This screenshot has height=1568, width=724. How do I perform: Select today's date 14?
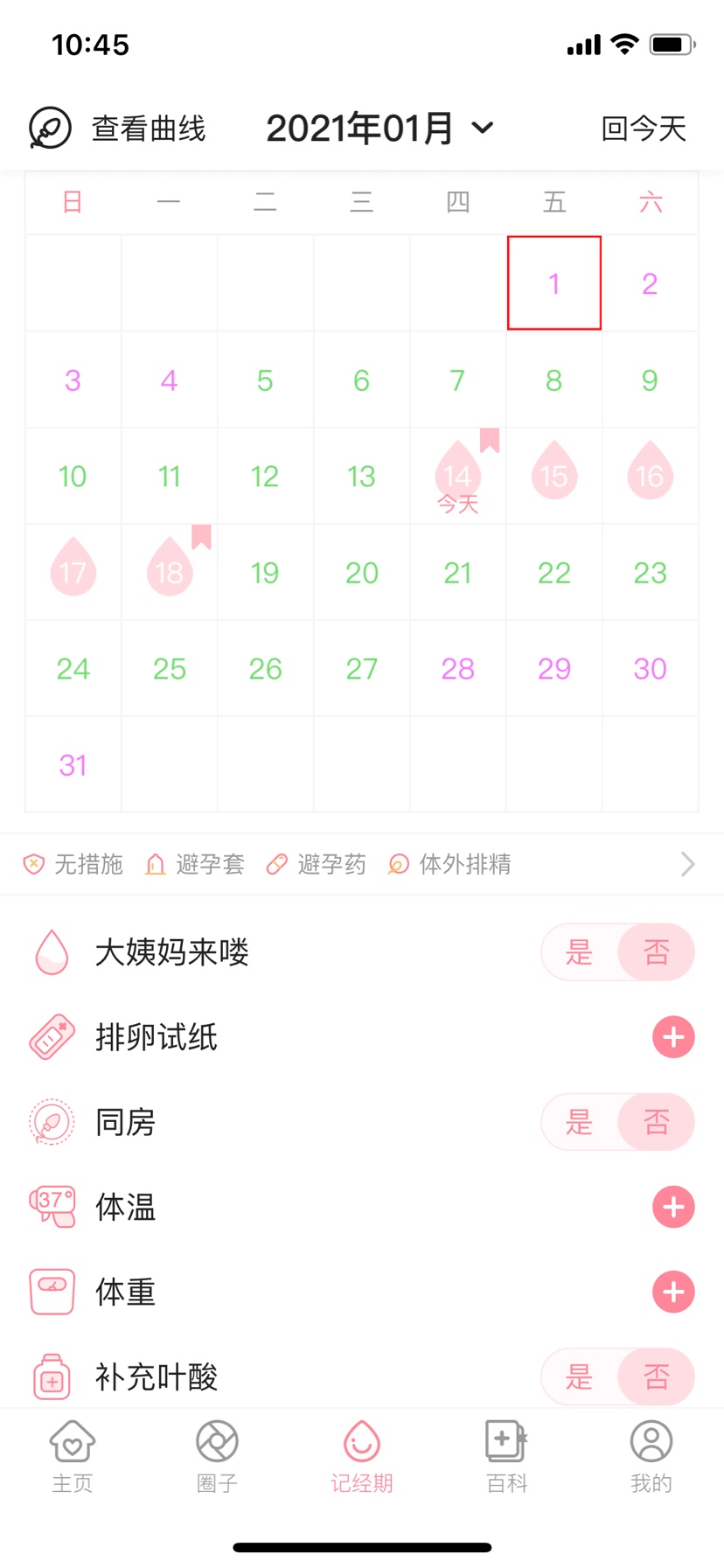pyautogui.click(x=457, y=477)
